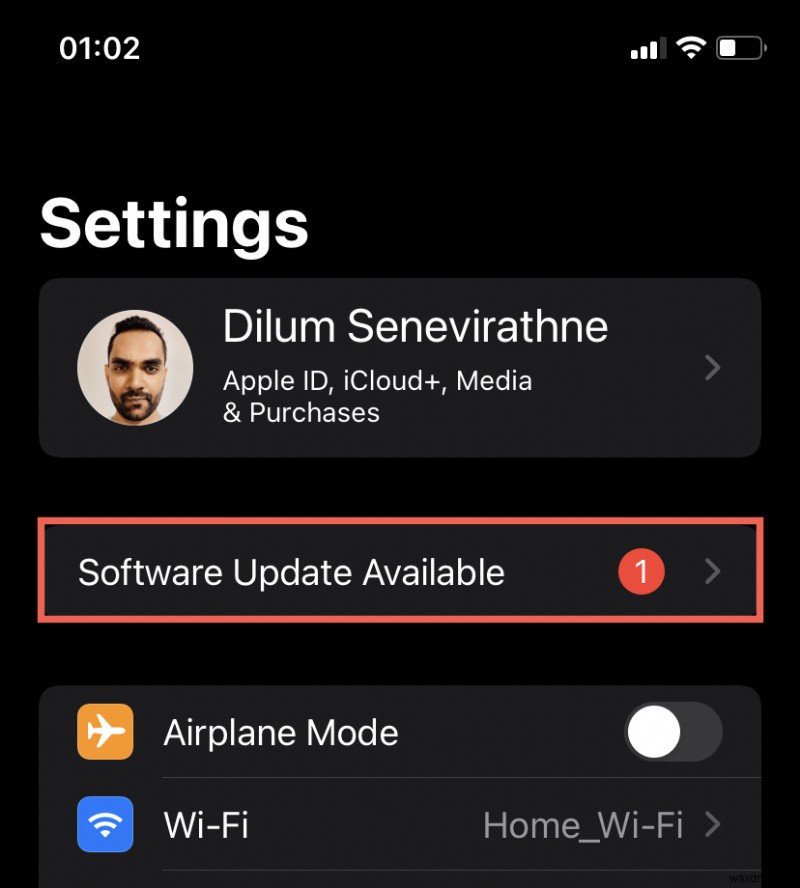Image resolution: width=800 pixels, height=888 pixels.
Task: Open Dilum's Apple ID profile picture
Action: pyautogui.click(x=135, y=367)
